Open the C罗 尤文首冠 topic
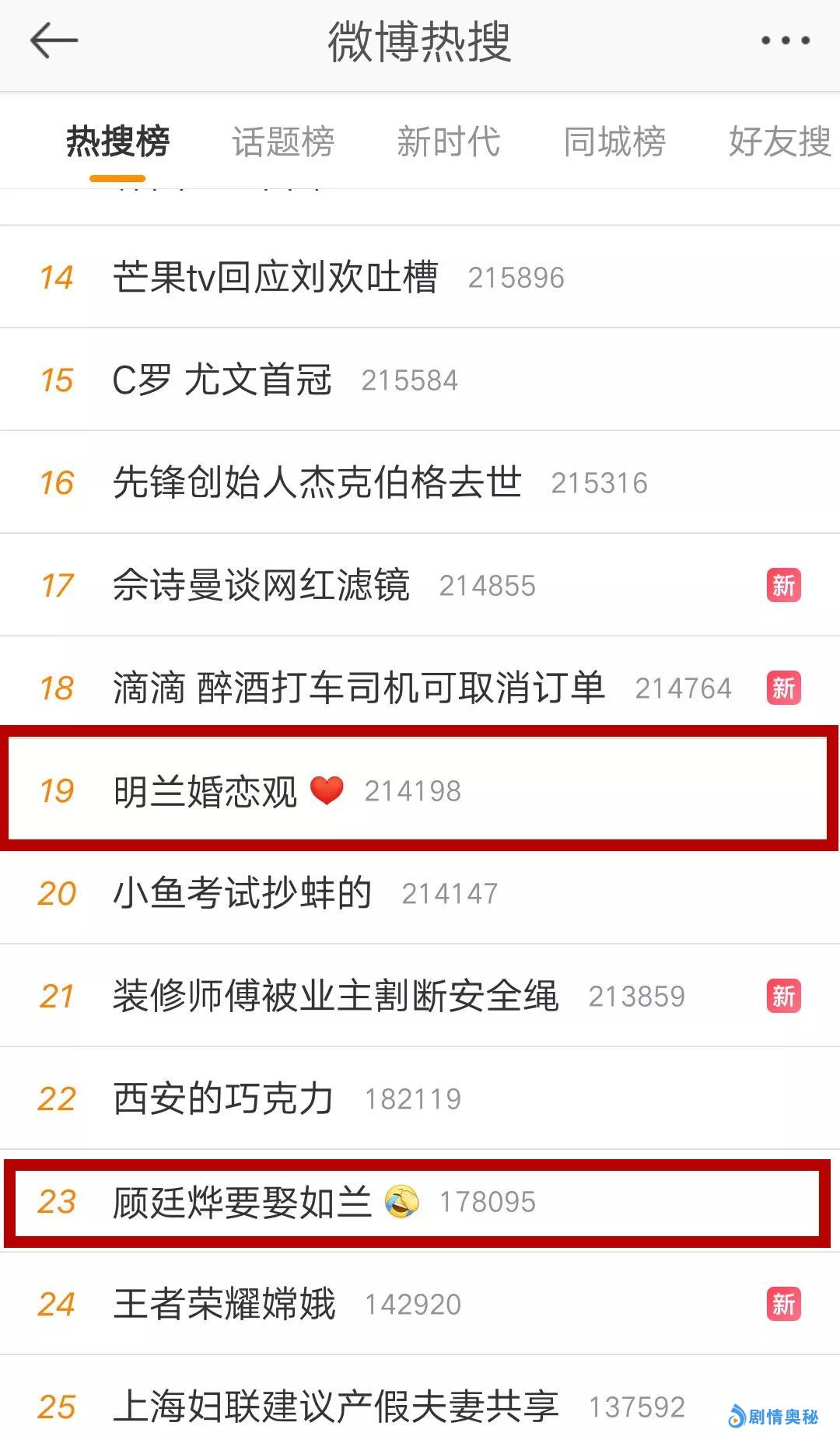 coord(420,380)
